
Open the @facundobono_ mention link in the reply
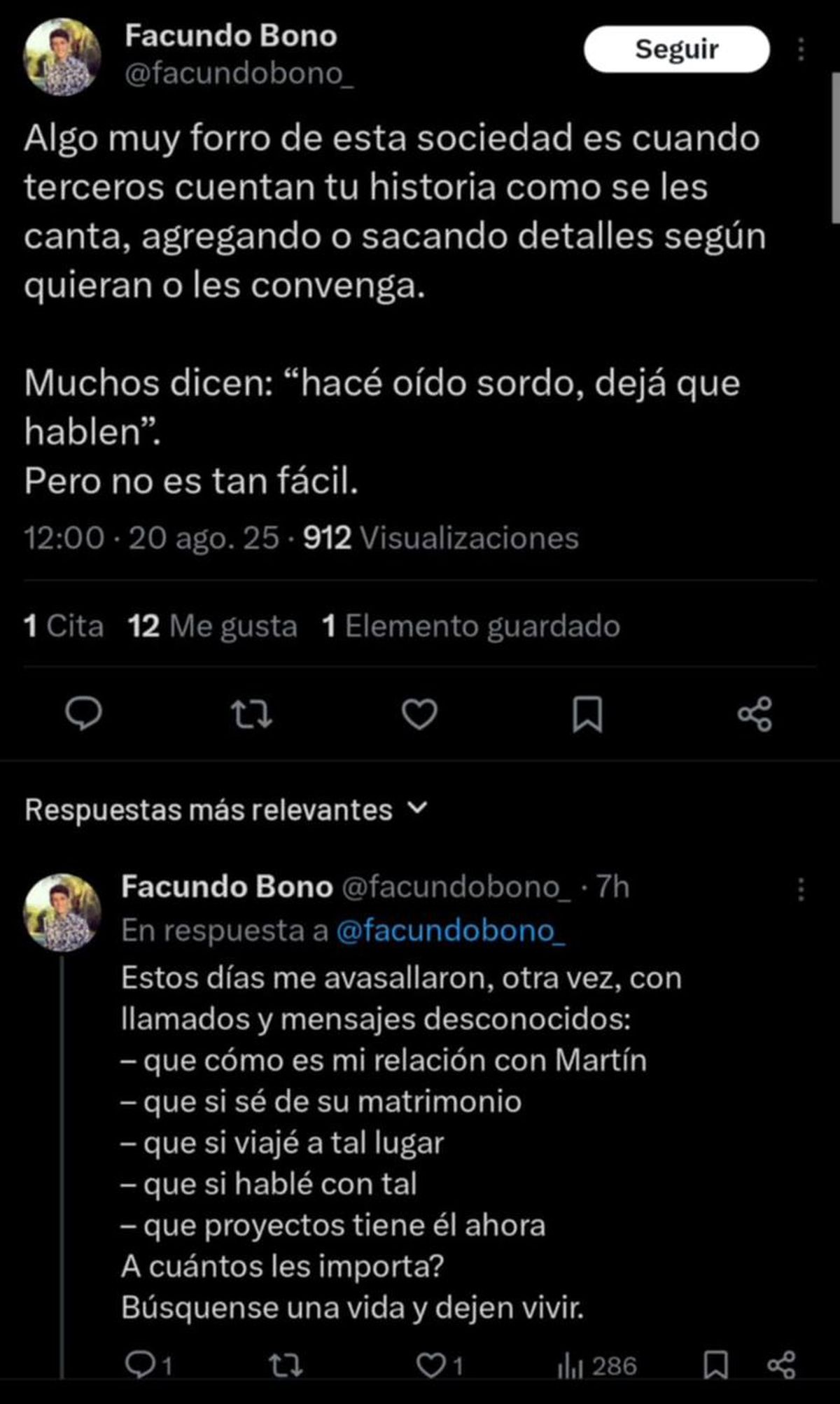coord(451,931)
